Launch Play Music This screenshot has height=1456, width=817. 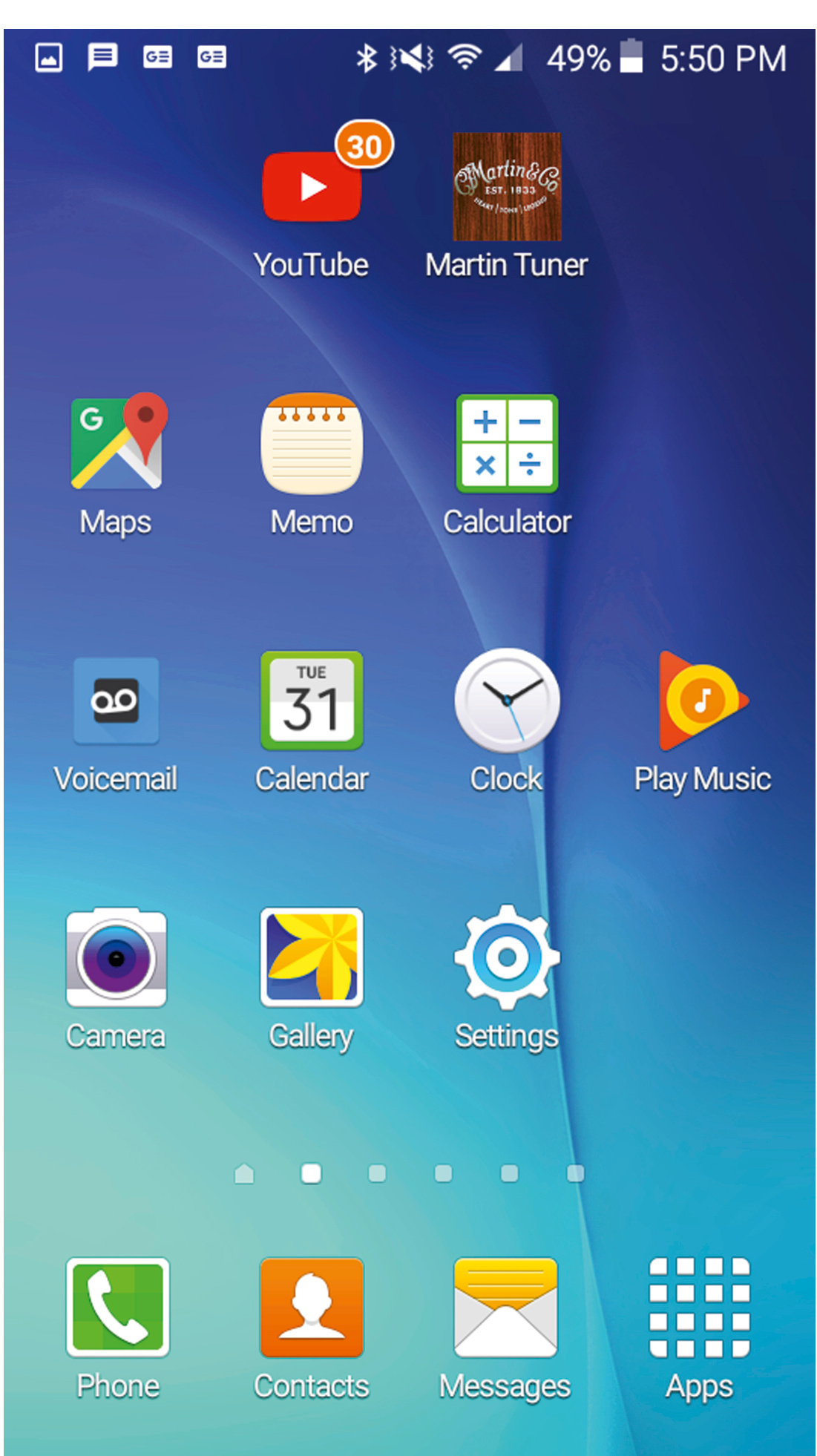click(702, 701)
